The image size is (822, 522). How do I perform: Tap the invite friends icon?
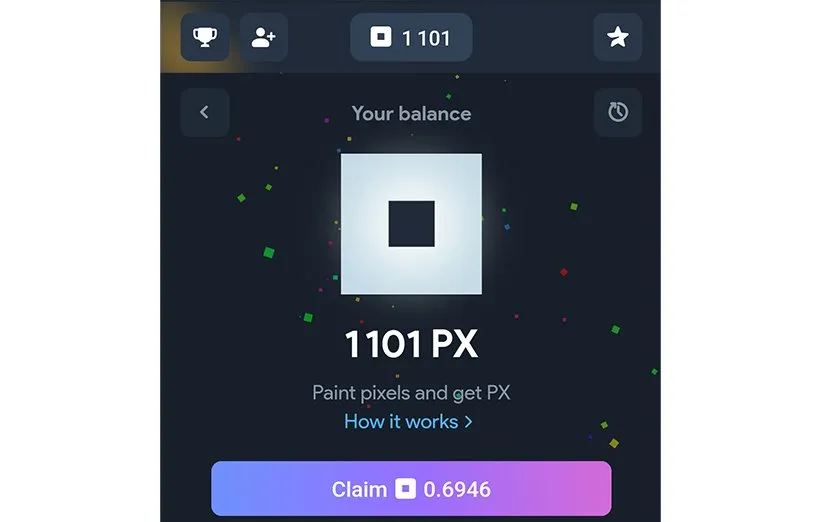coord(264,38)
